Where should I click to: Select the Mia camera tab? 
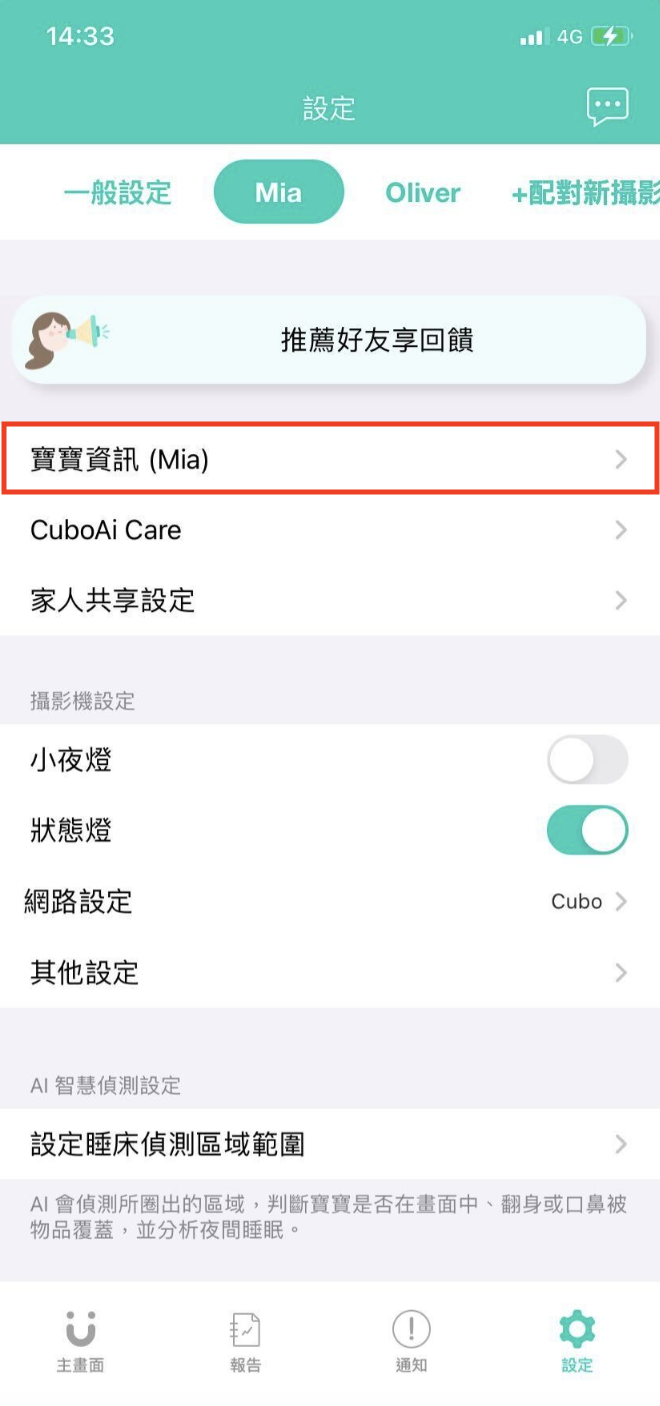tap(278, 192)
